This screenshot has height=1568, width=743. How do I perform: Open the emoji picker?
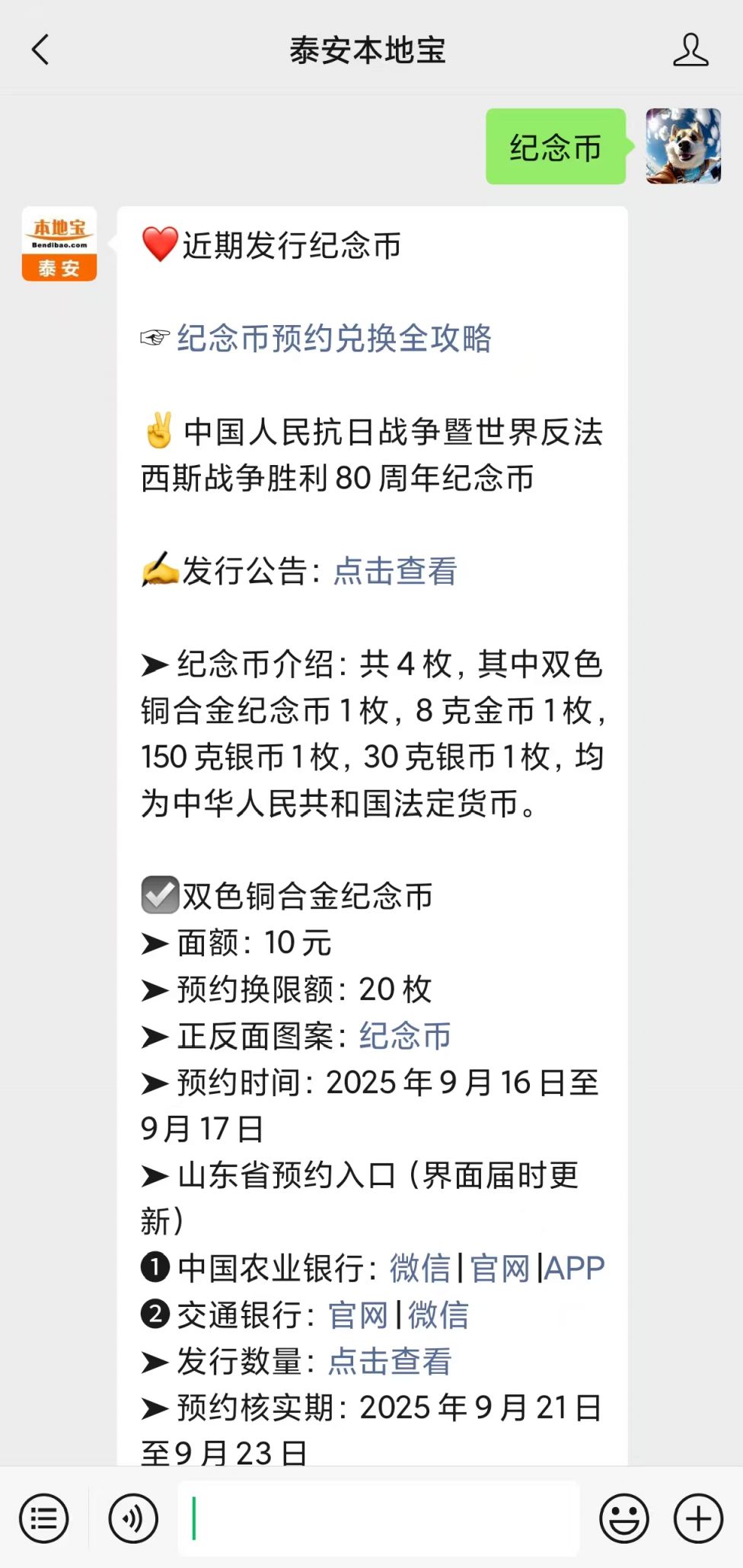click(624, 1519)
